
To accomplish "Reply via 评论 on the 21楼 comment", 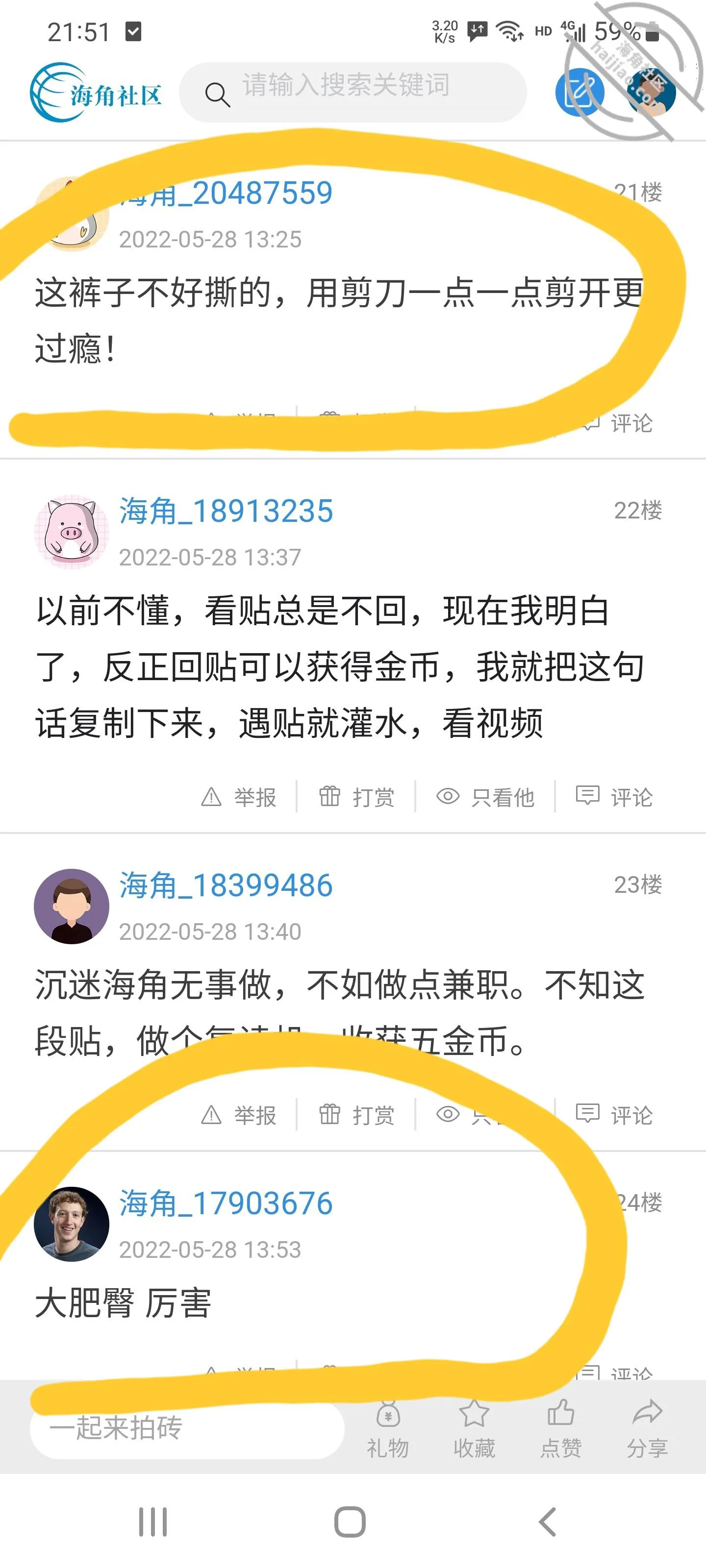I will tap(615, 422).
